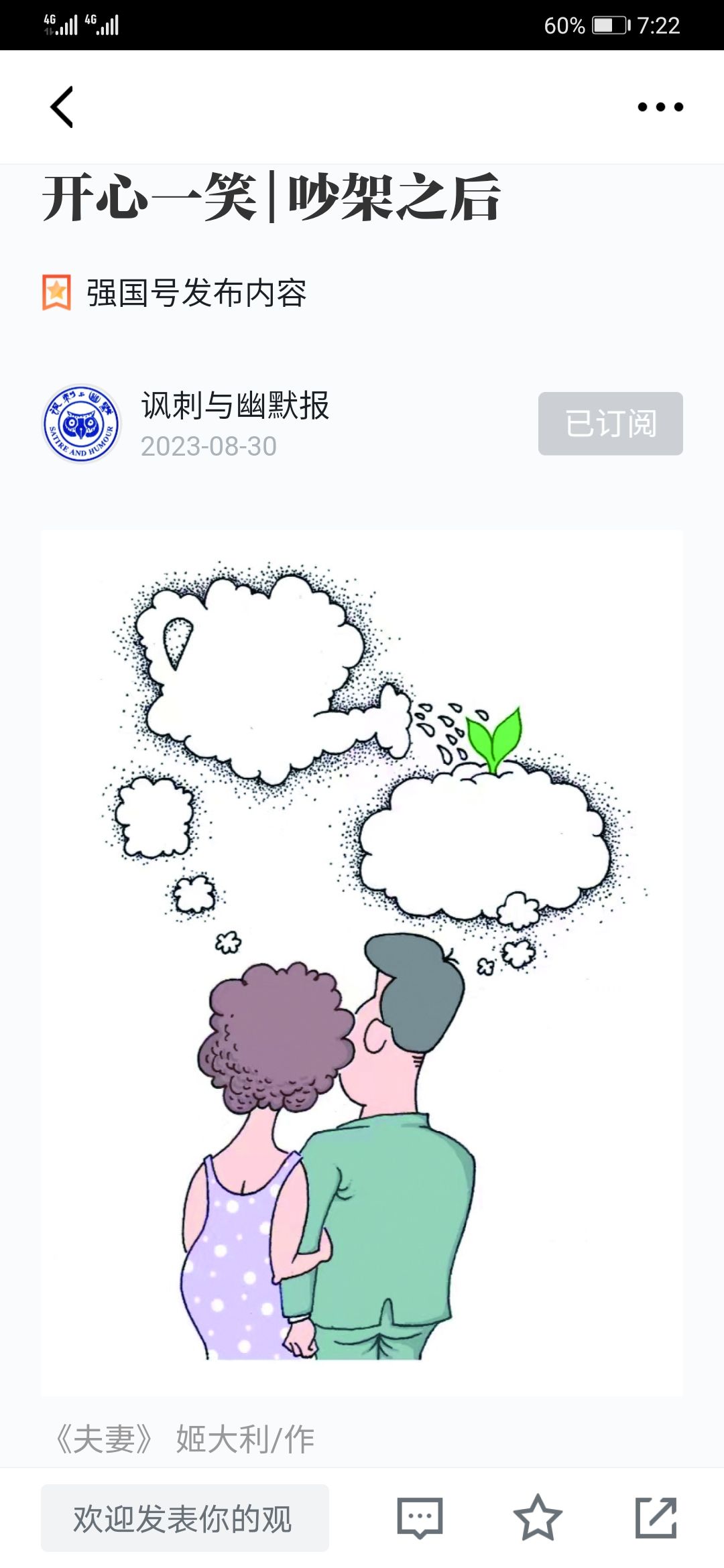Open 讽刺与幽默报 publisher profile

[x=235, y=406]
